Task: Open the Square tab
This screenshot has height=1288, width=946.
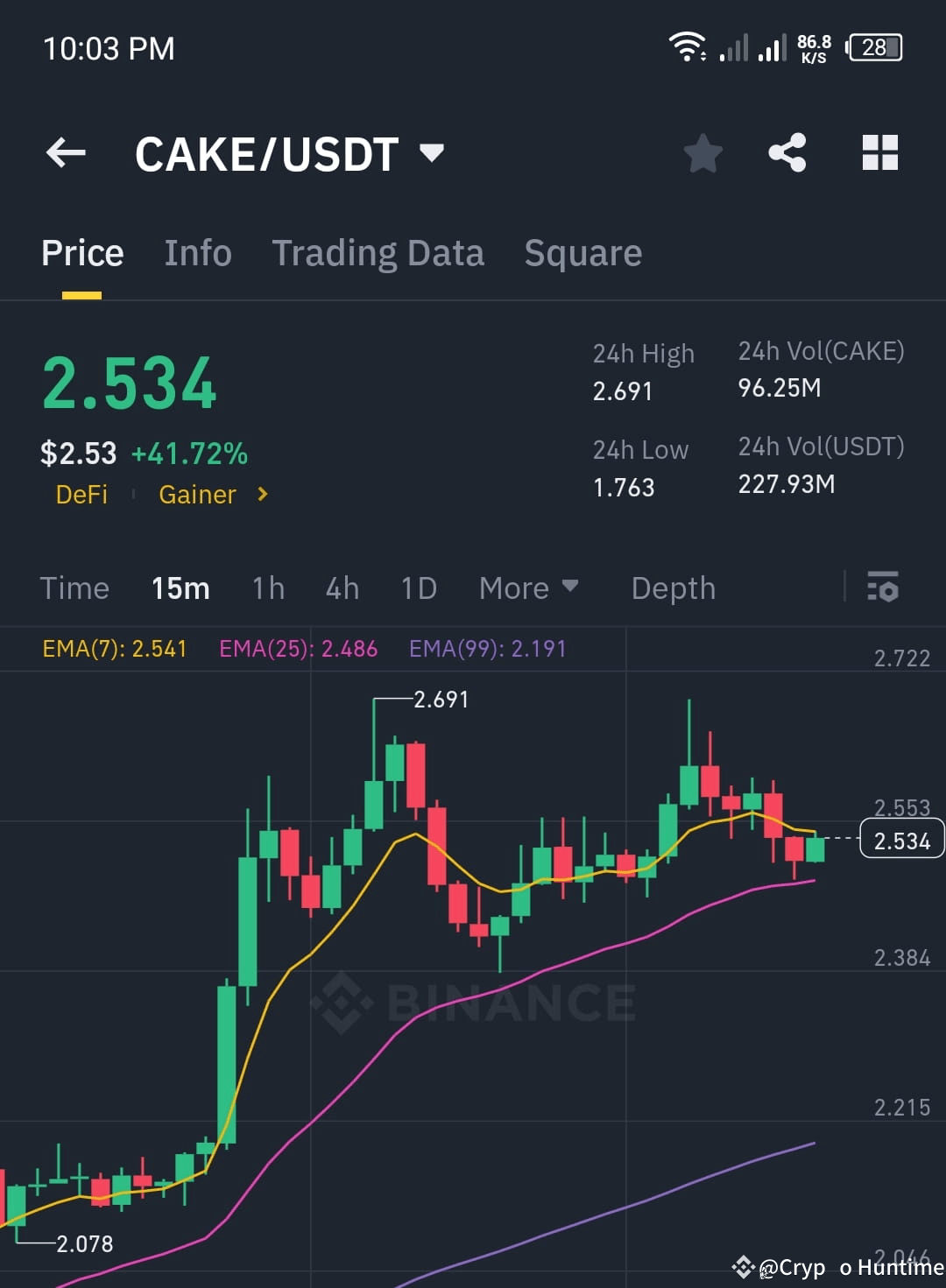Action: 582,252
